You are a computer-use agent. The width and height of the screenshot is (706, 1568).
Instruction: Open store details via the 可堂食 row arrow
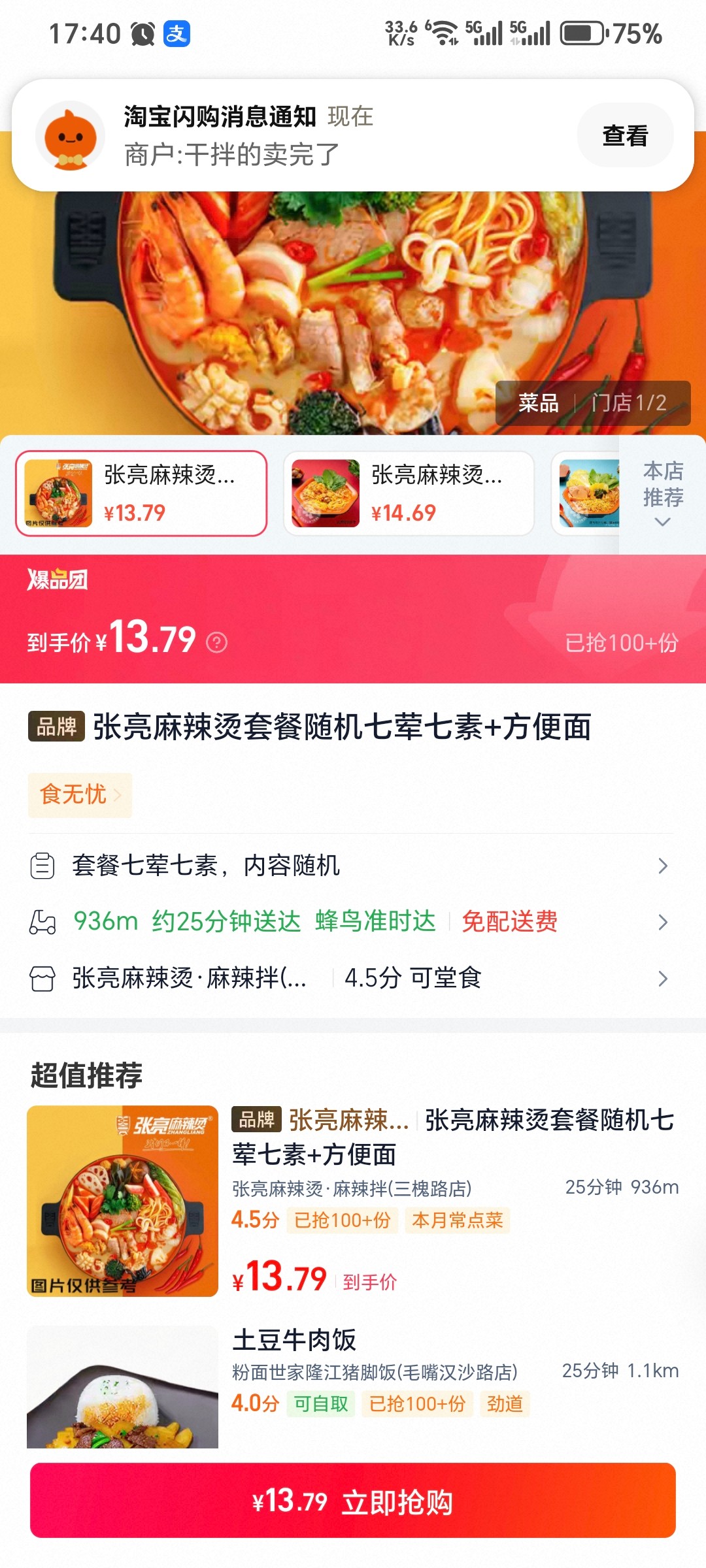[x=664, y=978]
